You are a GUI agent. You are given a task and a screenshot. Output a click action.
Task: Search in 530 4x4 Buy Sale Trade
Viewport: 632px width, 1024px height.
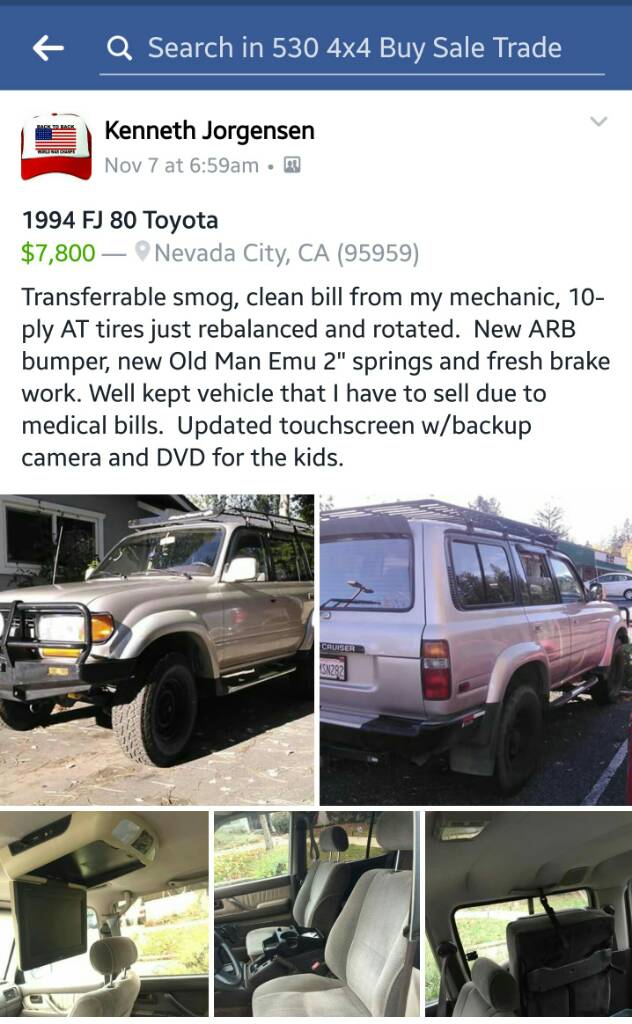click(x=355, y=48)
